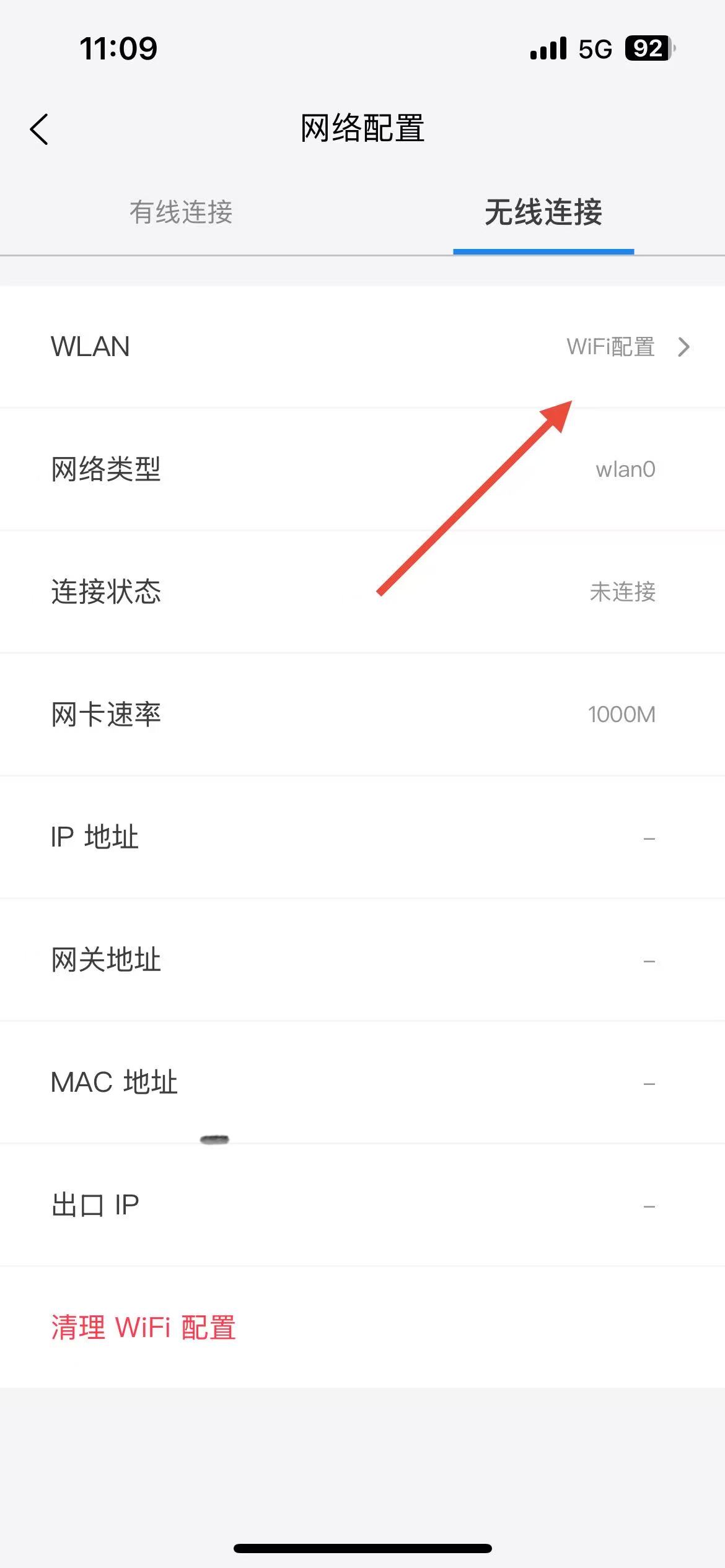The height and width of the screenshot is (1568, 725).
Task: Select the 无线连接 tab
Action: [543, 212]
